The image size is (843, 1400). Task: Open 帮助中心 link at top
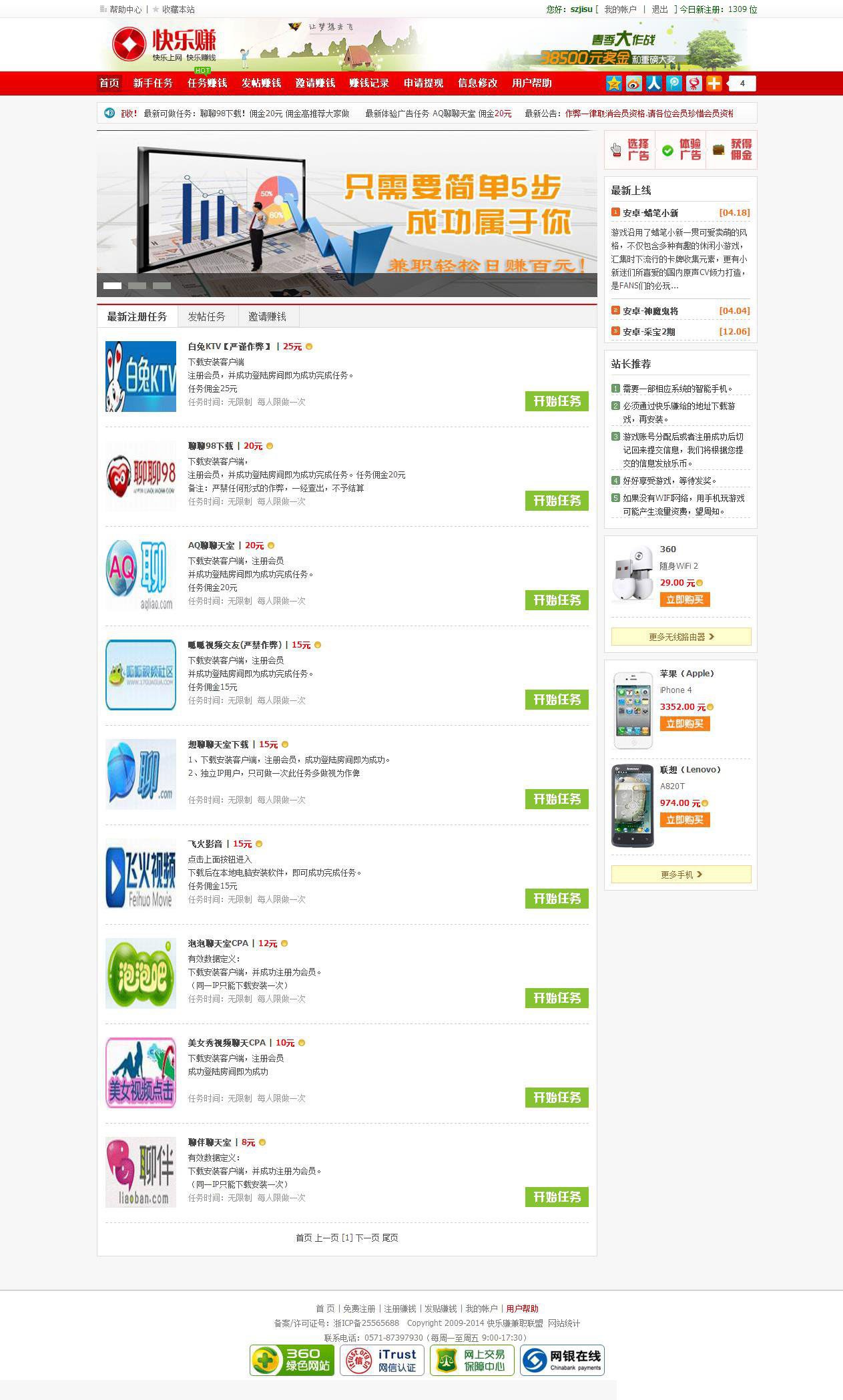(125, 9)
